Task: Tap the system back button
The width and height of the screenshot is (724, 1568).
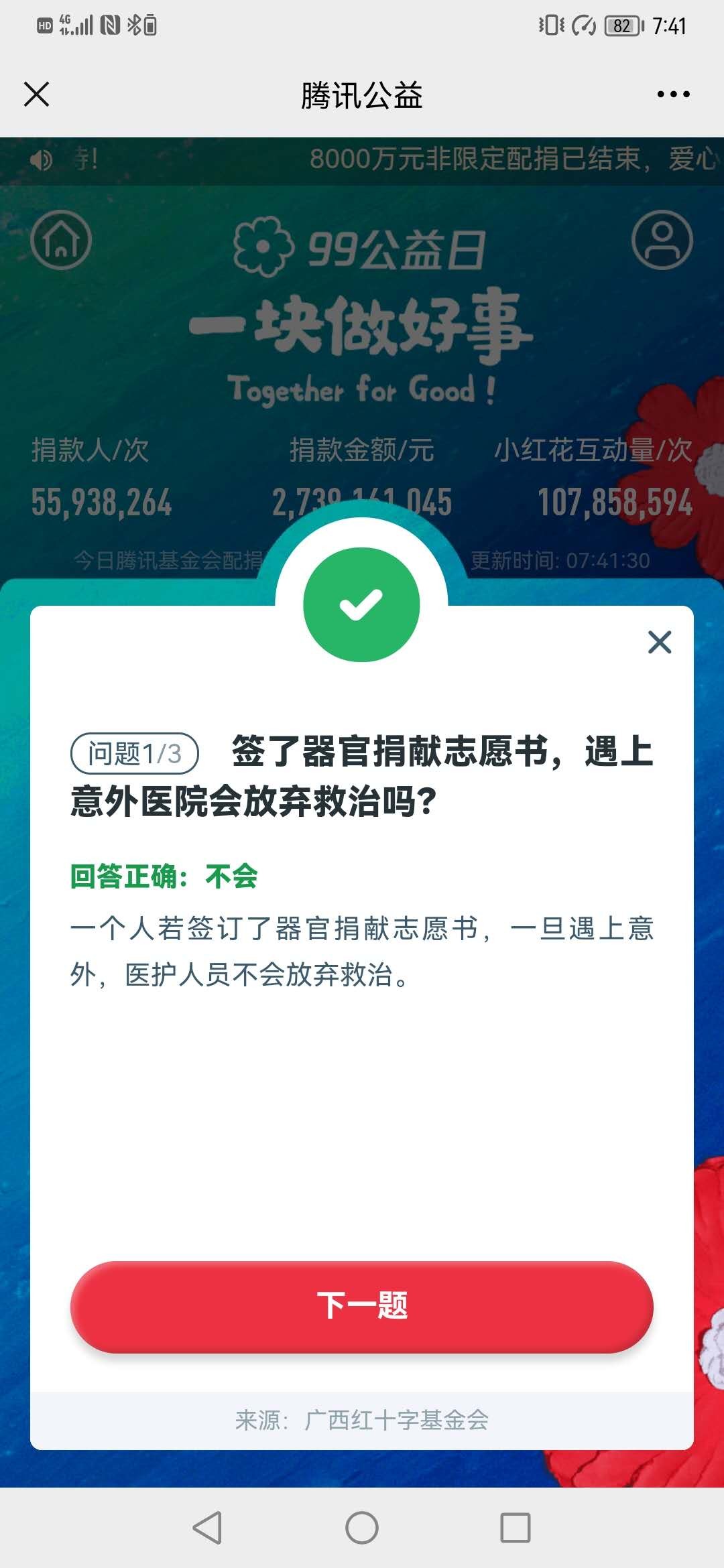Action: coord(207,1528)
